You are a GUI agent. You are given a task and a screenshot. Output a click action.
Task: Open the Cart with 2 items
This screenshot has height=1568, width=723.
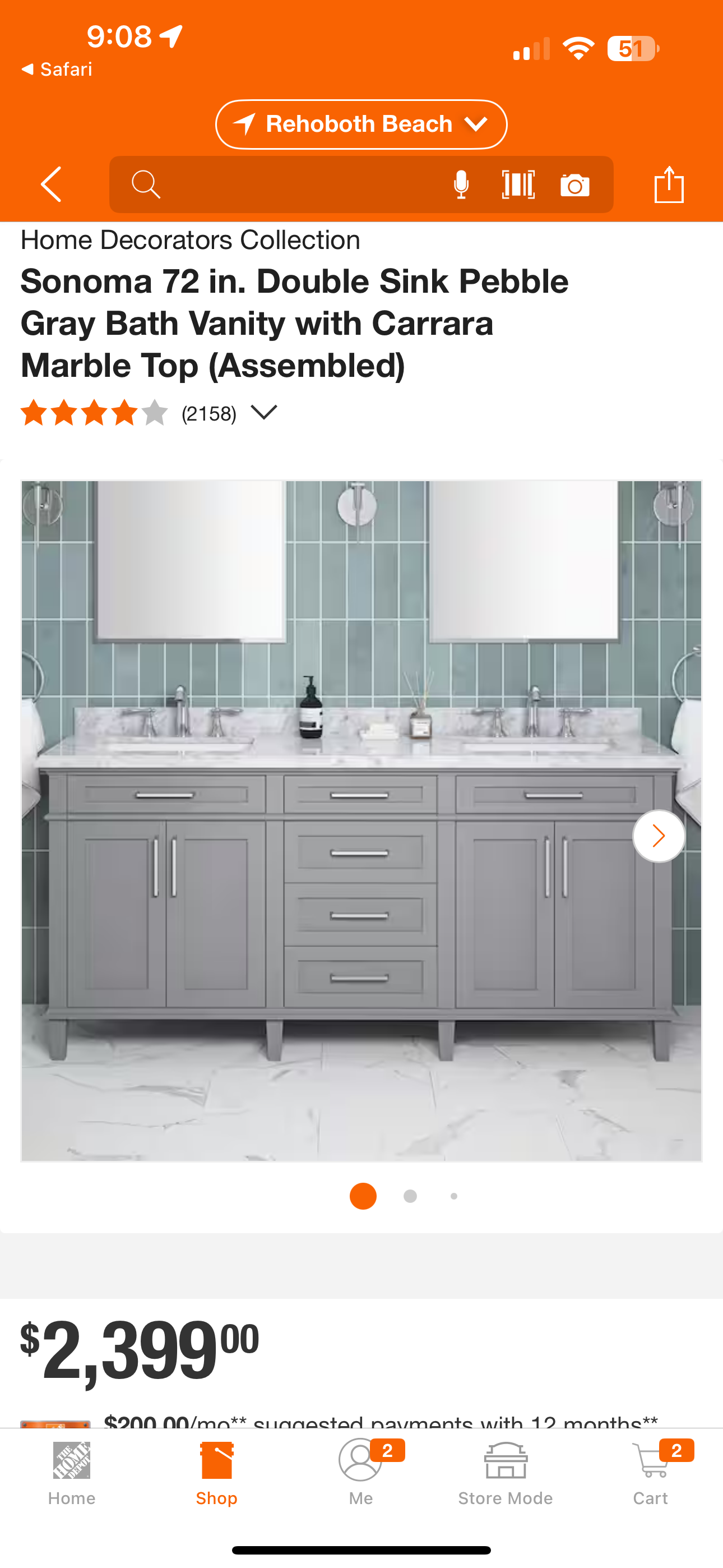pyautogui.click(x=650, y=1473)
